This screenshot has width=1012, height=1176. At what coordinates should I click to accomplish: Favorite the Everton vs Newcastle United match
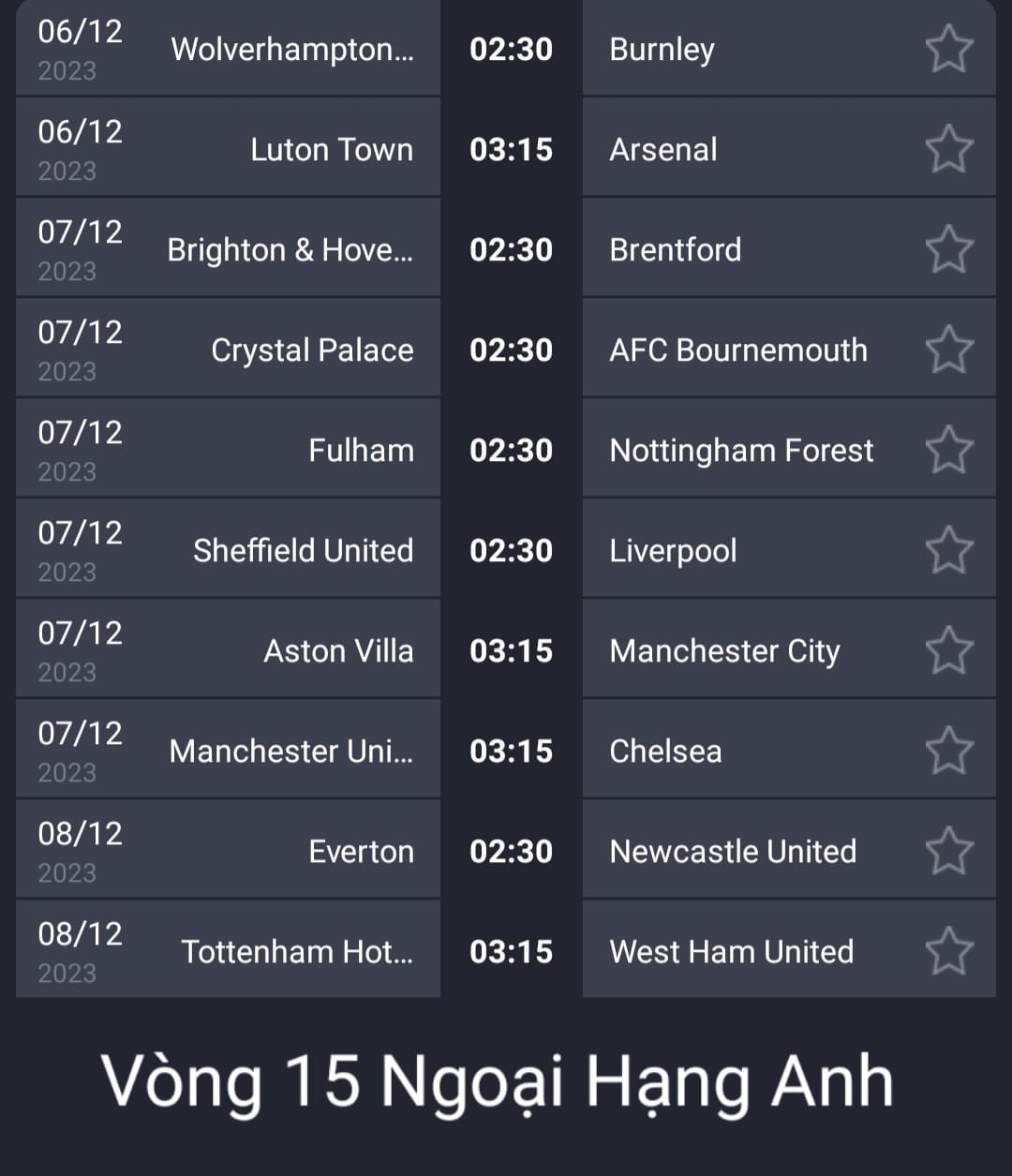coord(948,851)
